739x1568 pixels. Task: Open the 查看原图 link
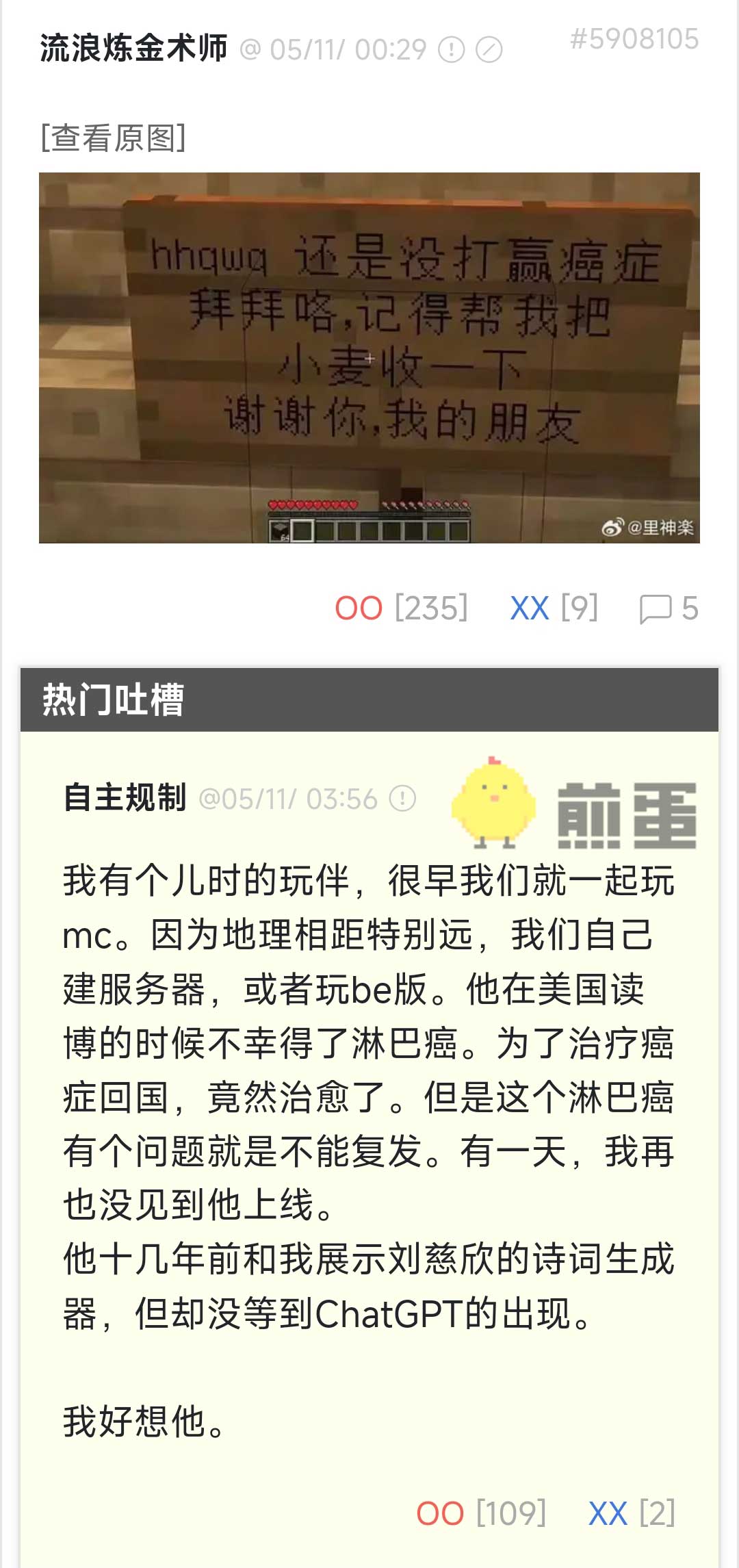113,138
